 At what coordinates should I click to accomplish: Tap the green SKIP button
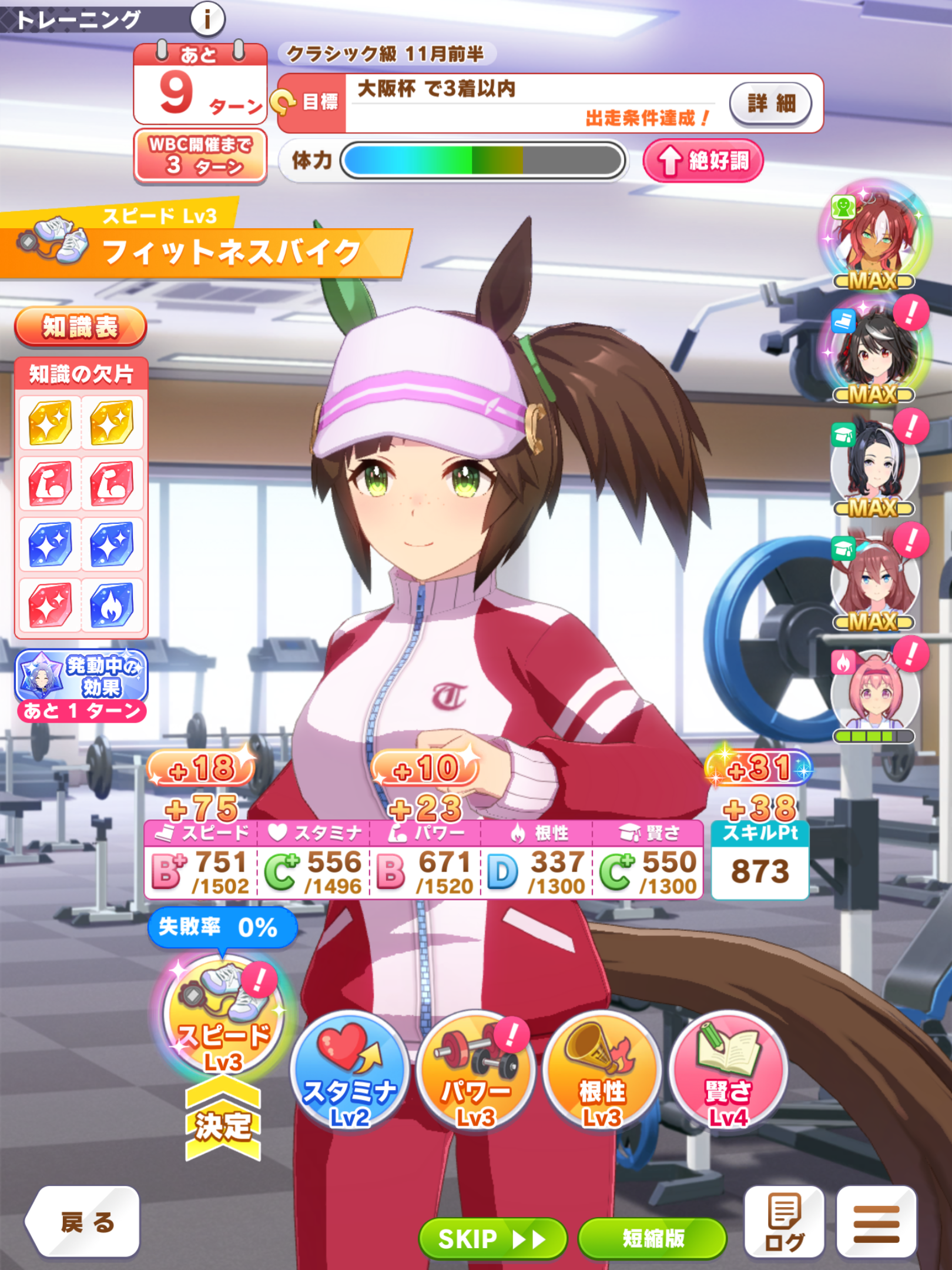[492, 1238]
